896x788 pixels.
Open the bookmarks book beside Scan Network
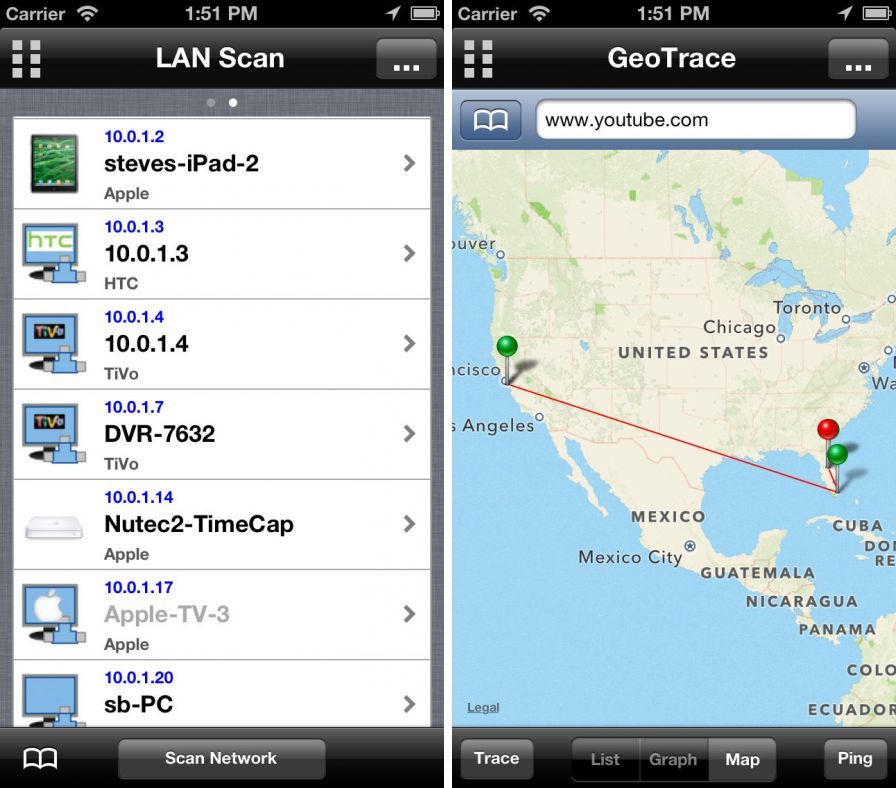[40, 759]
